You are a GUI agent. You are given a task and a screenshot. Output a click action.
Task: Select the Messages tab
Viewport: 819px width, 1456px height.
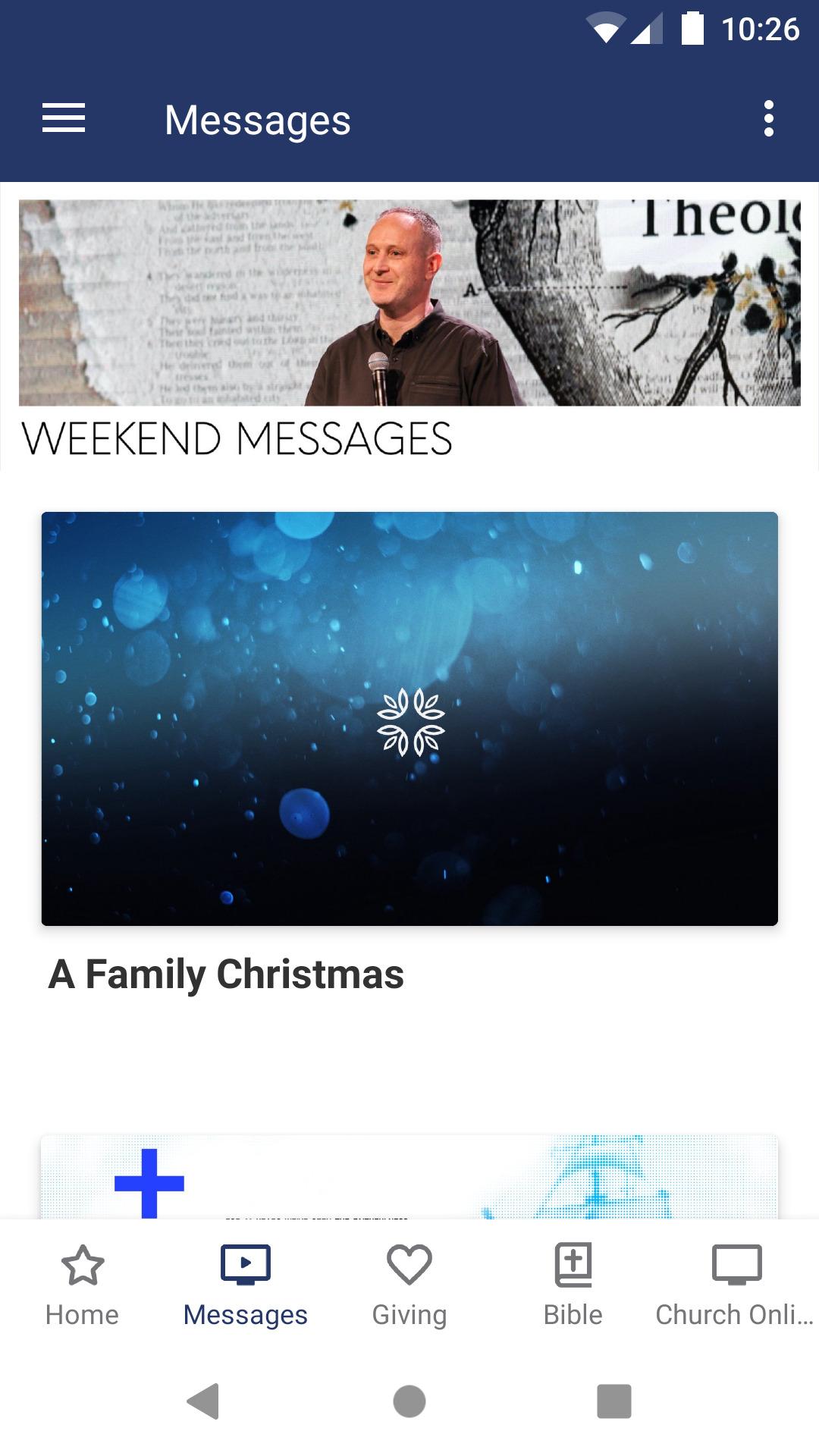point(246,1286)
